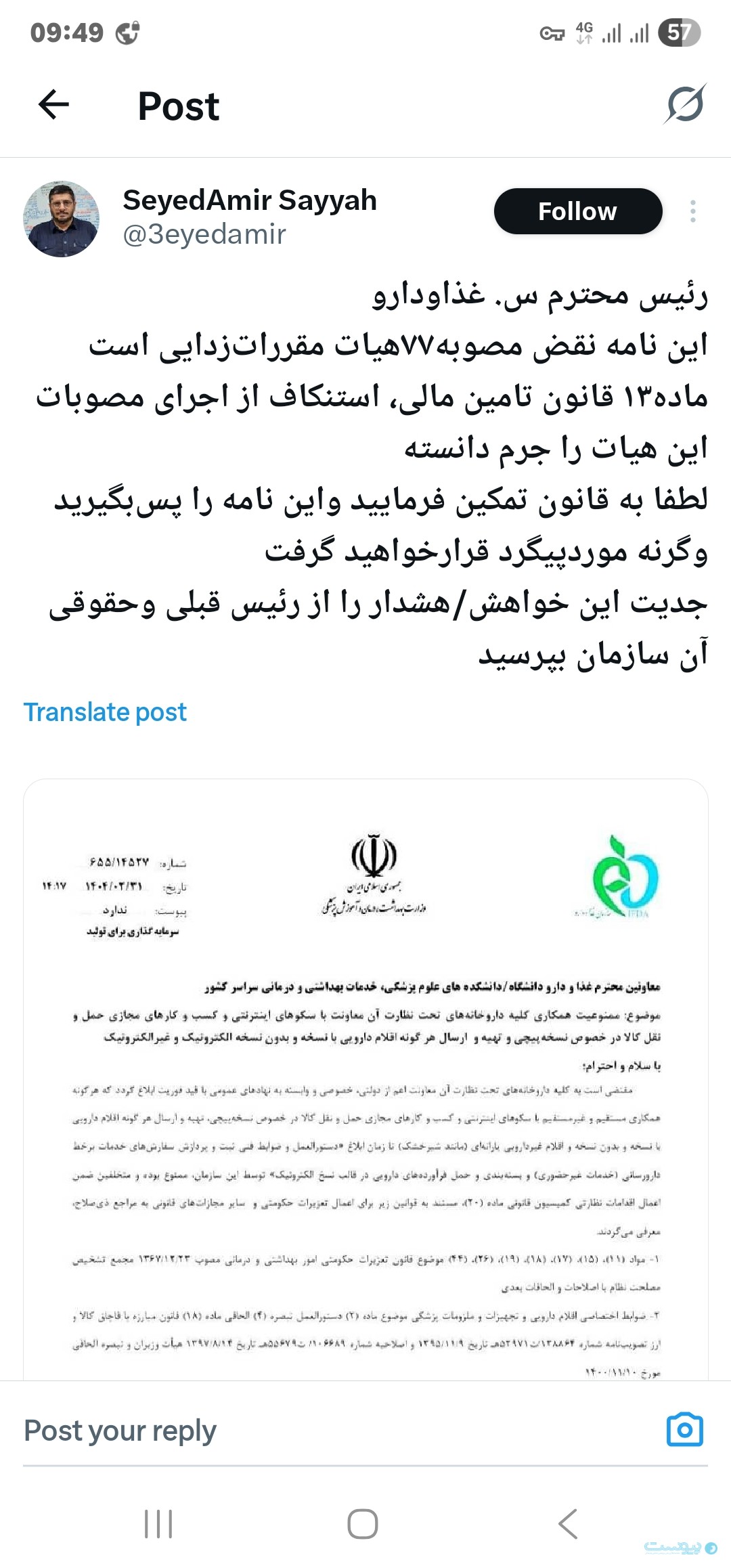Open the attached letter image

coord(365,1079)
